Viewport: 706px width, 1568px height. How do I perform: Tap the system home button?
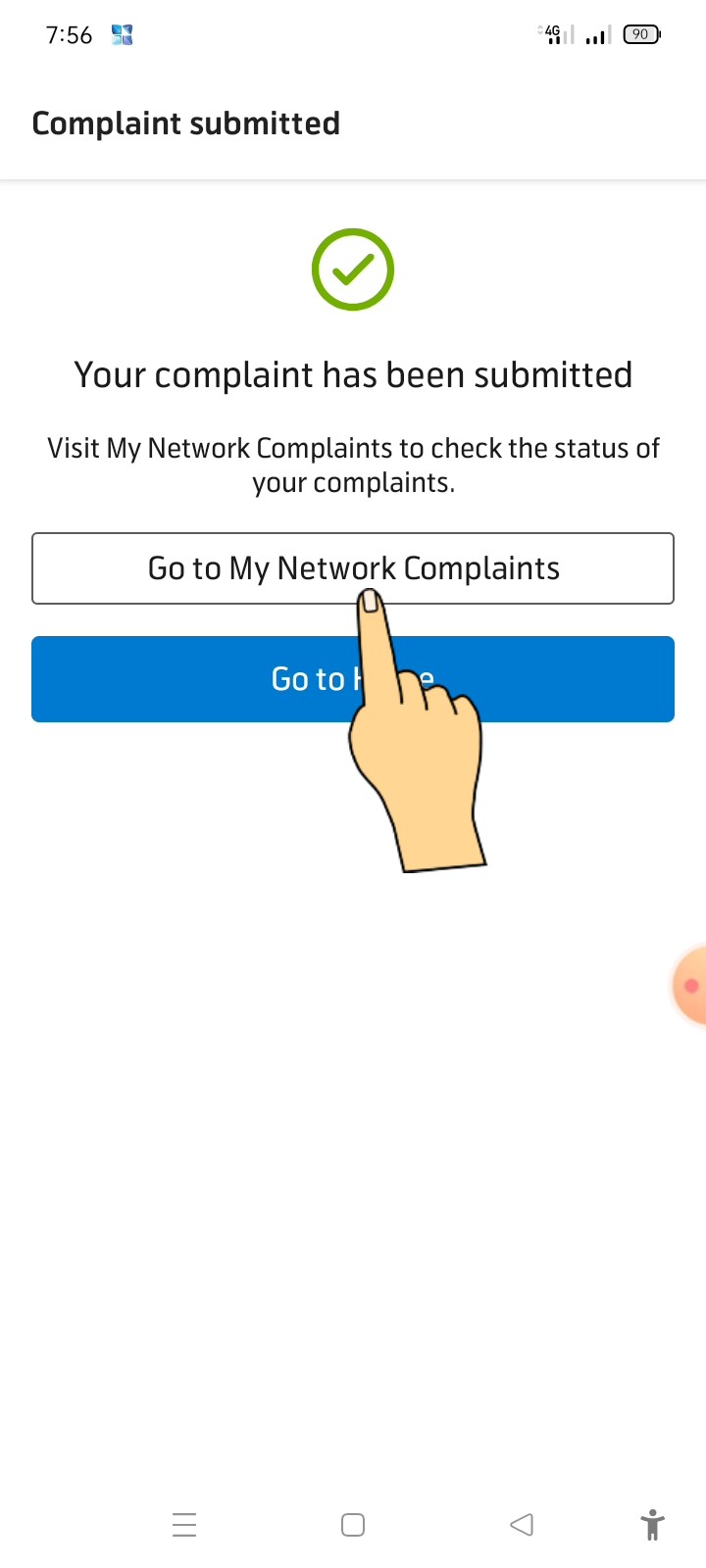click(x=353, y=1525)
